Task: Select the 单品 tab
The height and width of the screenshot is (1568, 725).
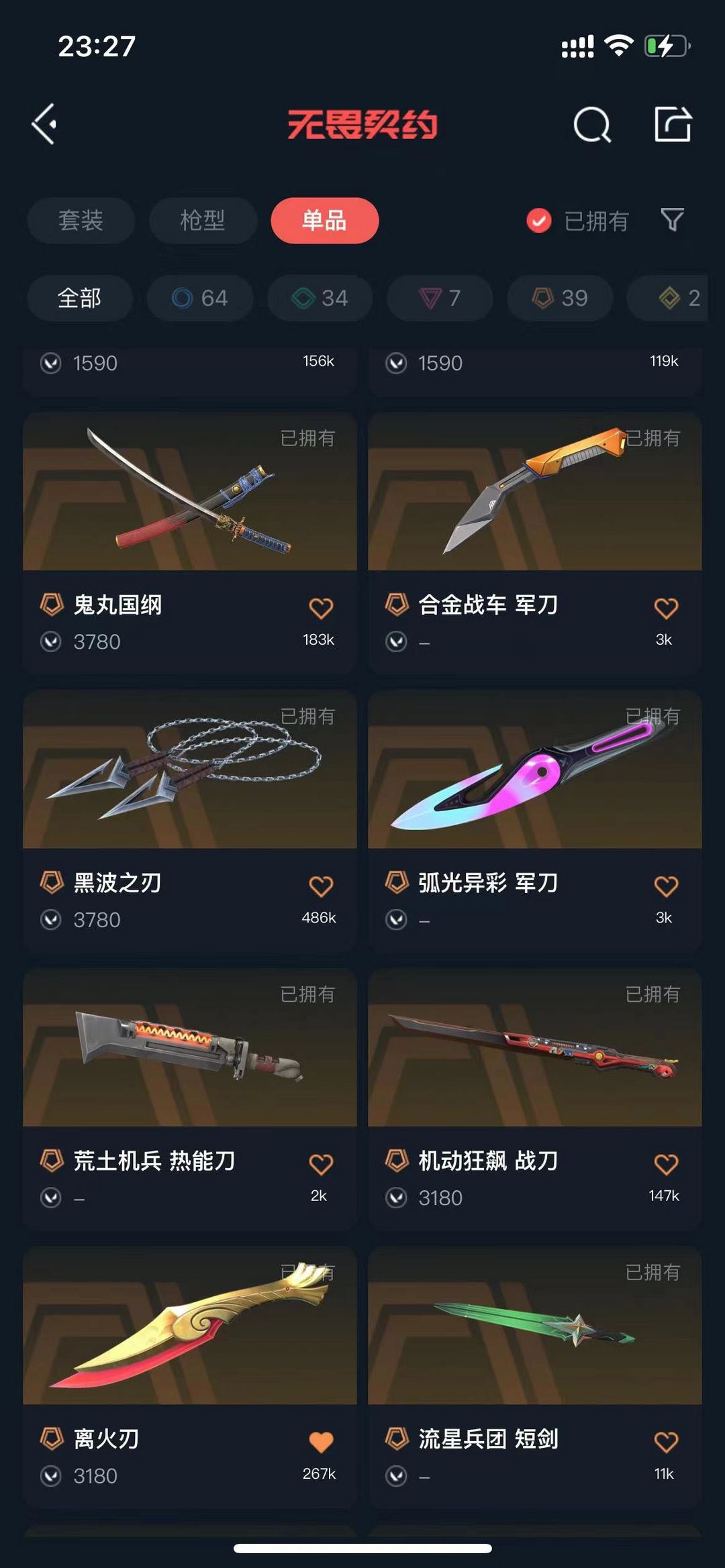Action: [x=325, y=220]
